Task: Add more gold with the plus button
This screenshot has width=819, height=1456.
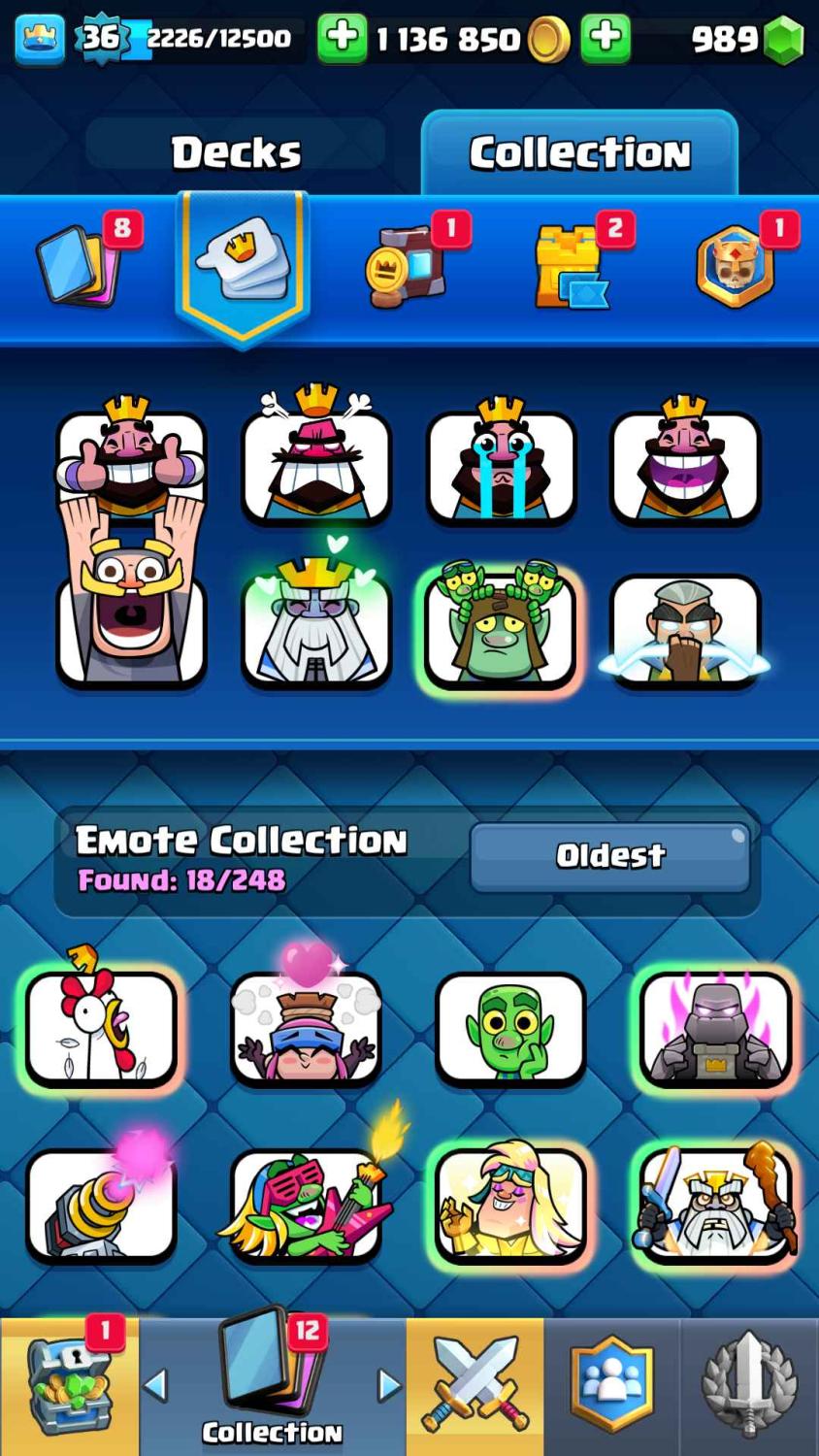Action: [342, 37]
